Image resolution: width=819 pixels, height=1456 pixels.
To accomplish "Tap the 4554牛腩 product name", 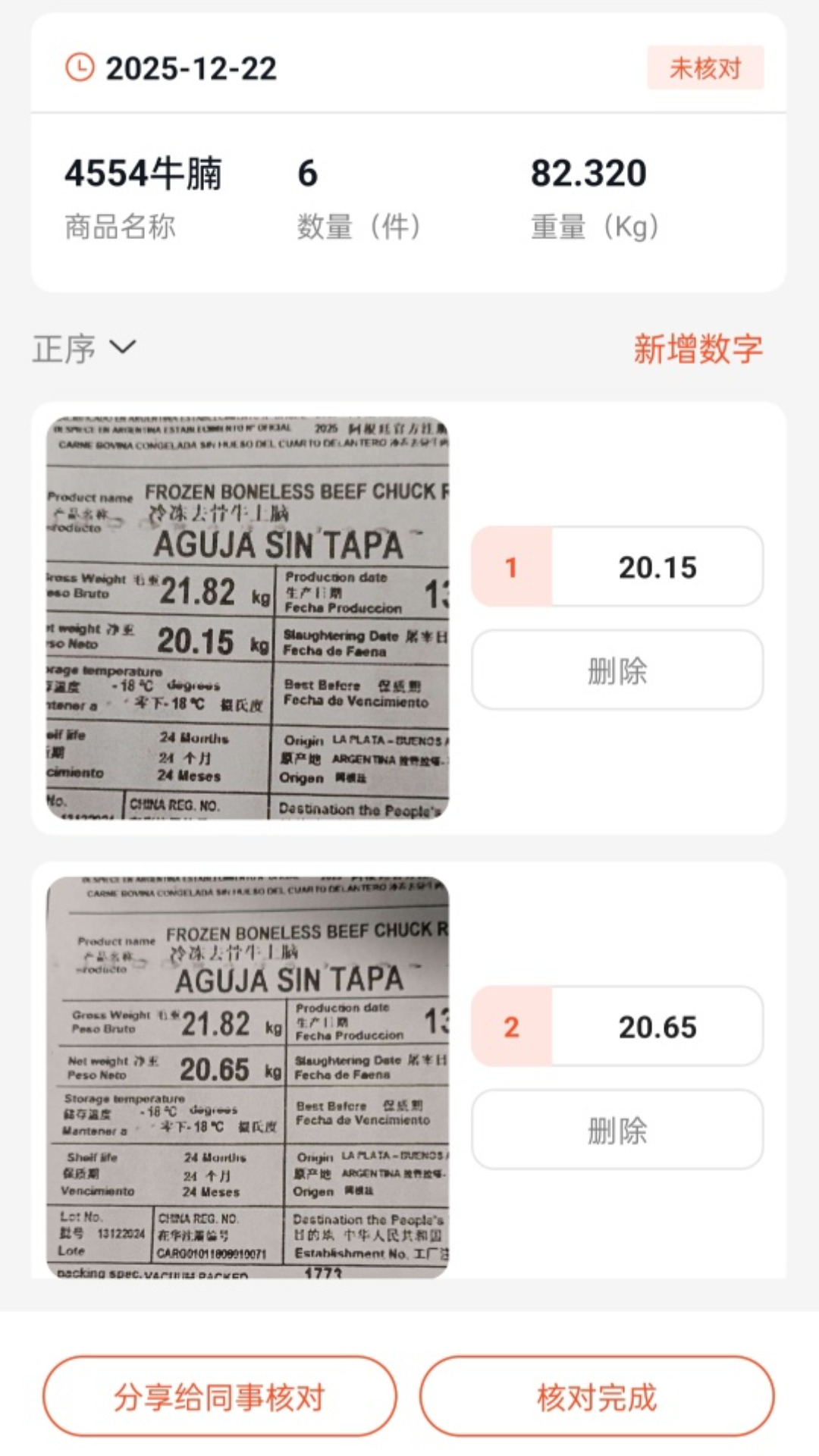I will point(144,173).
